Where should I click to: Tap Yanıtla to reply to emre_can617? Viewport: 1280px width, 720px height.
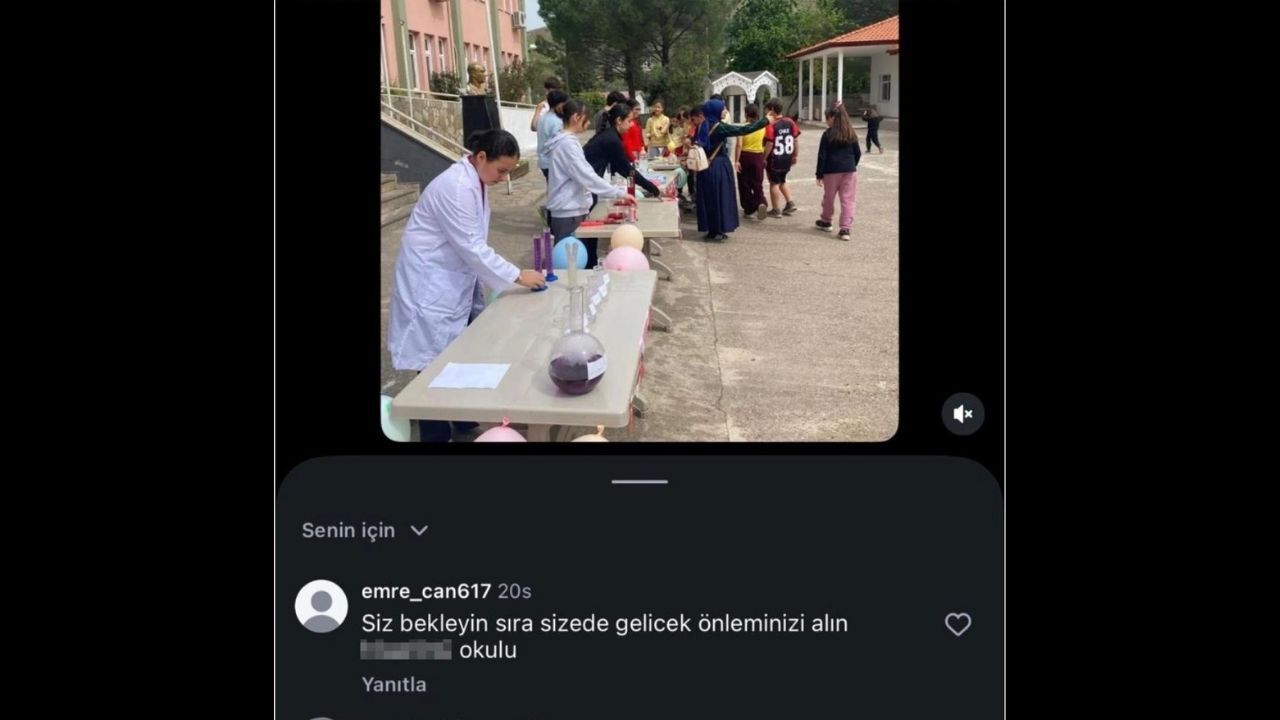[x=394, y=685]
